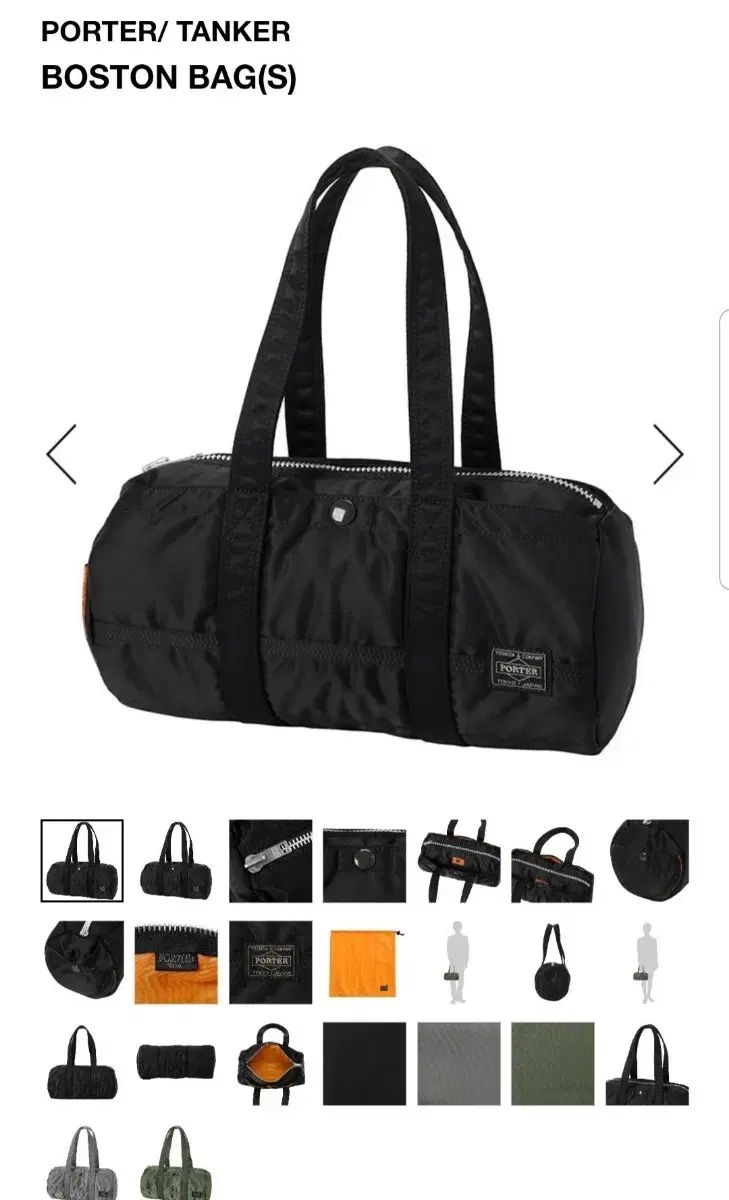View the snap button detail thumbnail
The height and width of the screenshot is (1200, 729).
point(363,858)
